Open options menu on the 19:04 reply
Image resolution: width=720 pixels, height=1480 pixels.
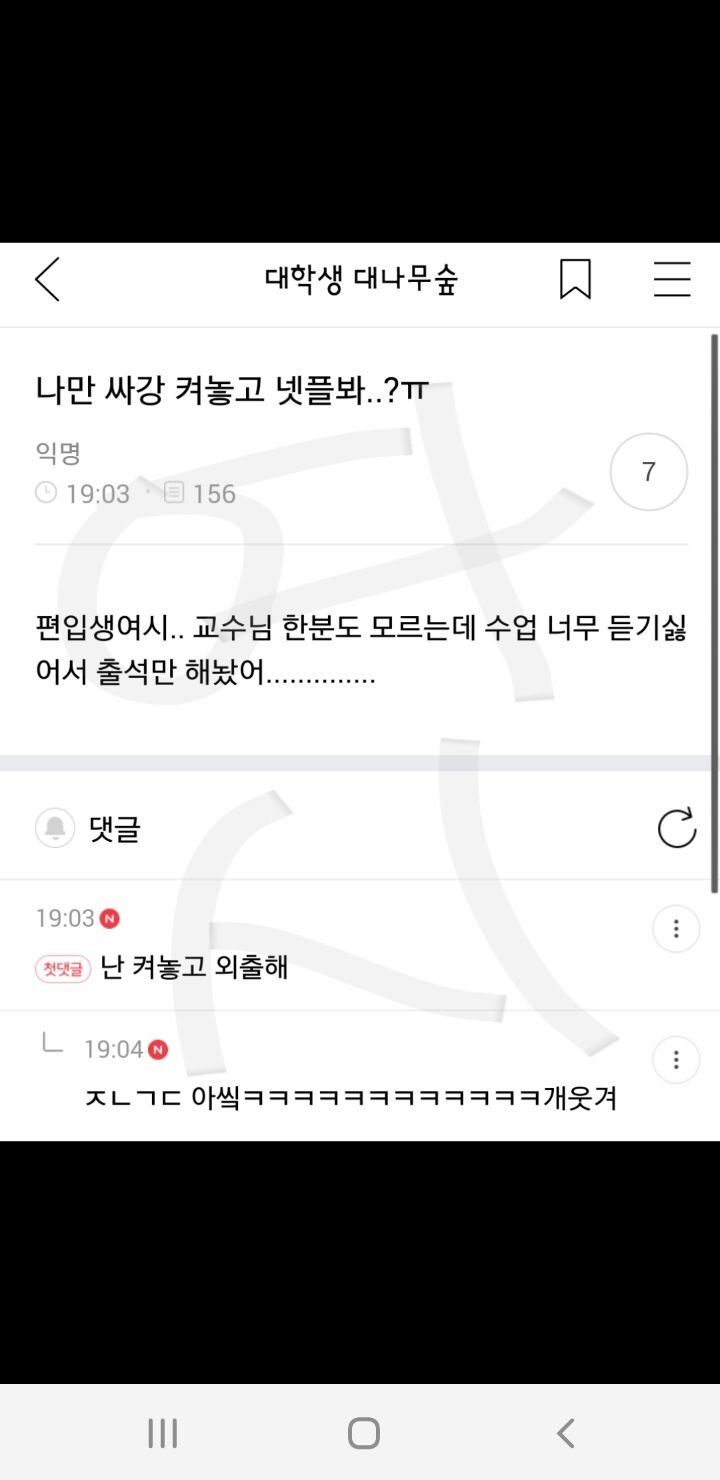[676, 1060]
